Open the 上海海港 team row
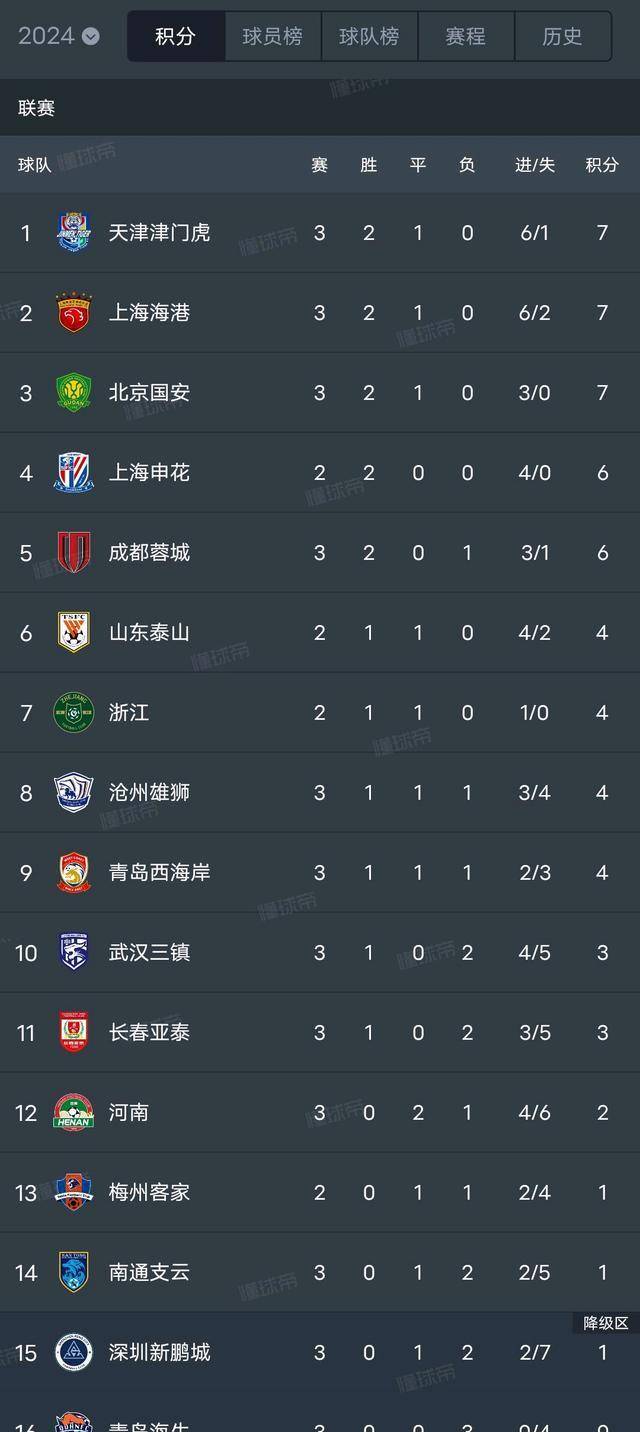Image resolution: width=640 pixels, height=1432 pixels. [149, 313]
